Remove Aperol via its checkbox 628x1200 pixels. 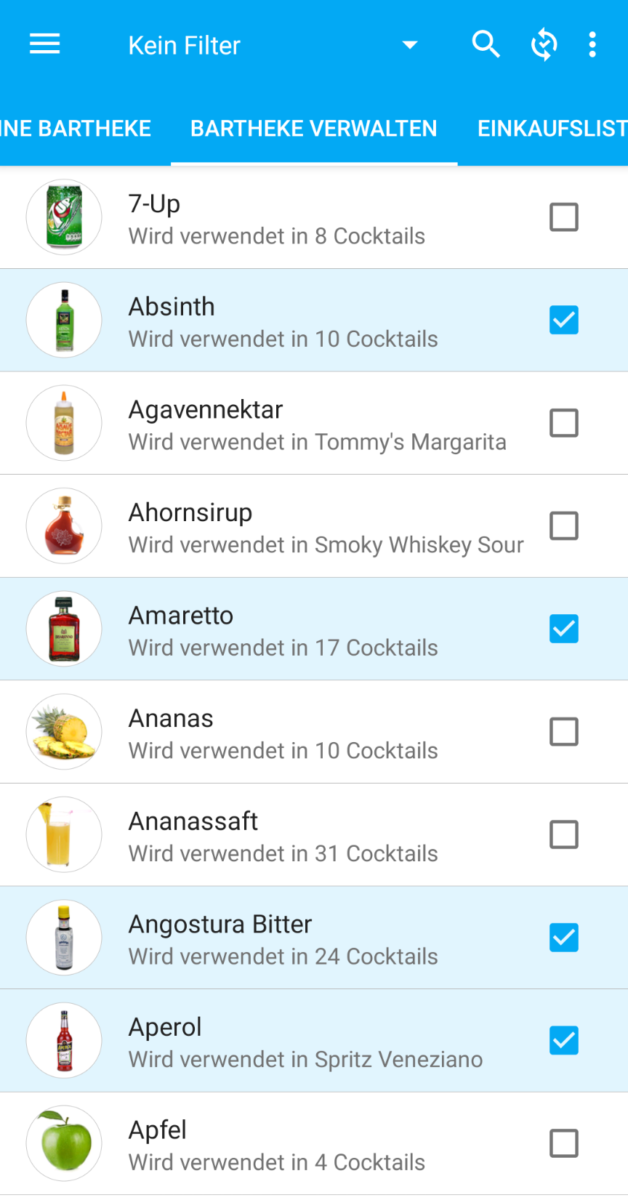pos(564,1041)
